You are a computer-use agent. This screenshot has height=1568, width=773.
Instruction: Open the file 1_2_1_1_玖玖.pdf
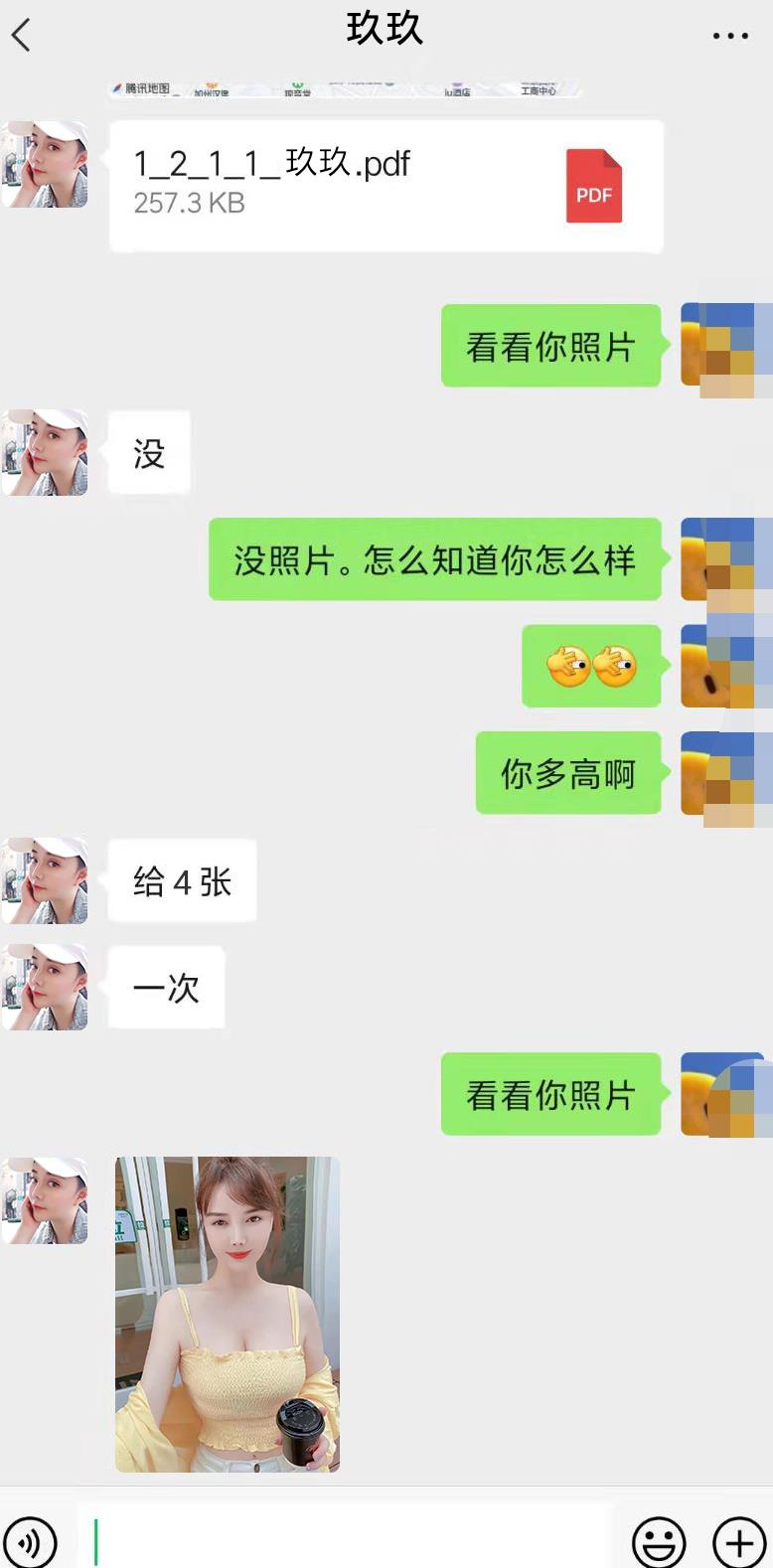click(386, 187)
